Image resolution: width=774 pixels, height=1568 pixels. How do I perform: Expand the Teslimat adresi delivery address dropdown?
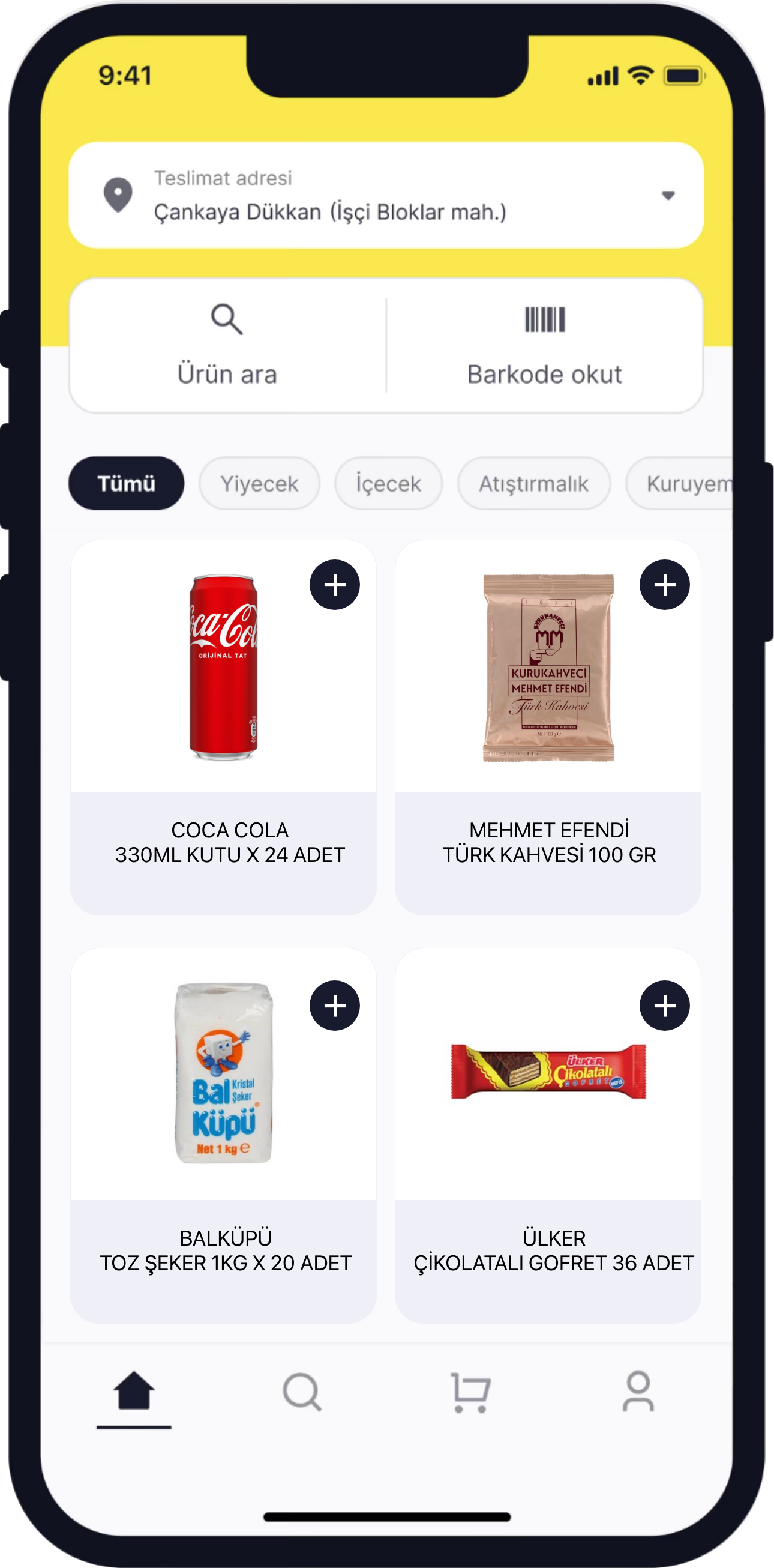(668, 195)
